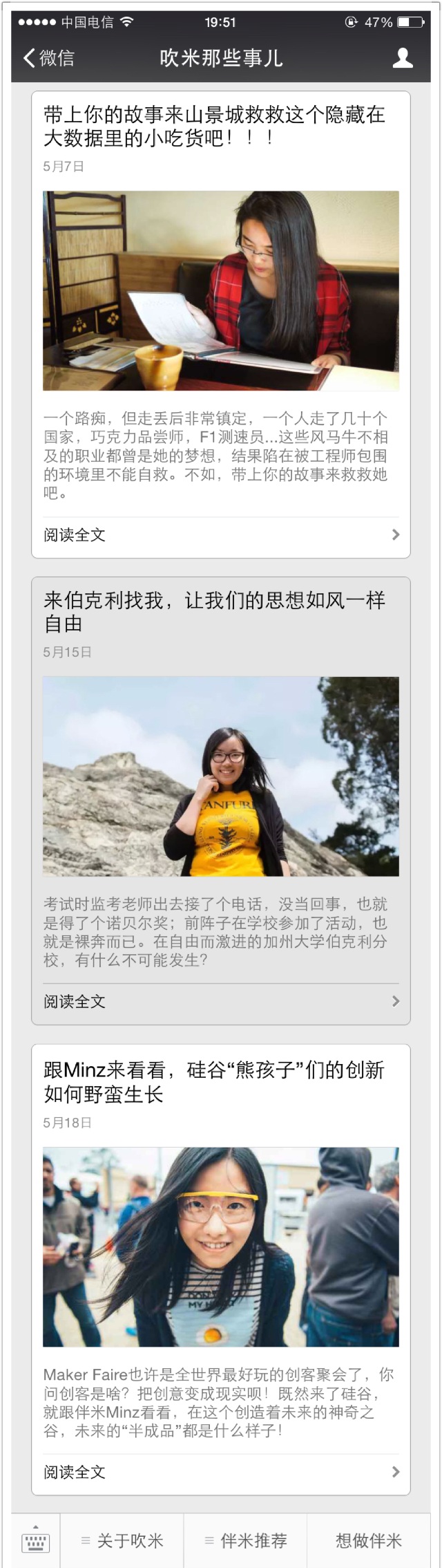Go back to 微信
The width and height of the screenshot is (442, 1568).
pos(48,58)
